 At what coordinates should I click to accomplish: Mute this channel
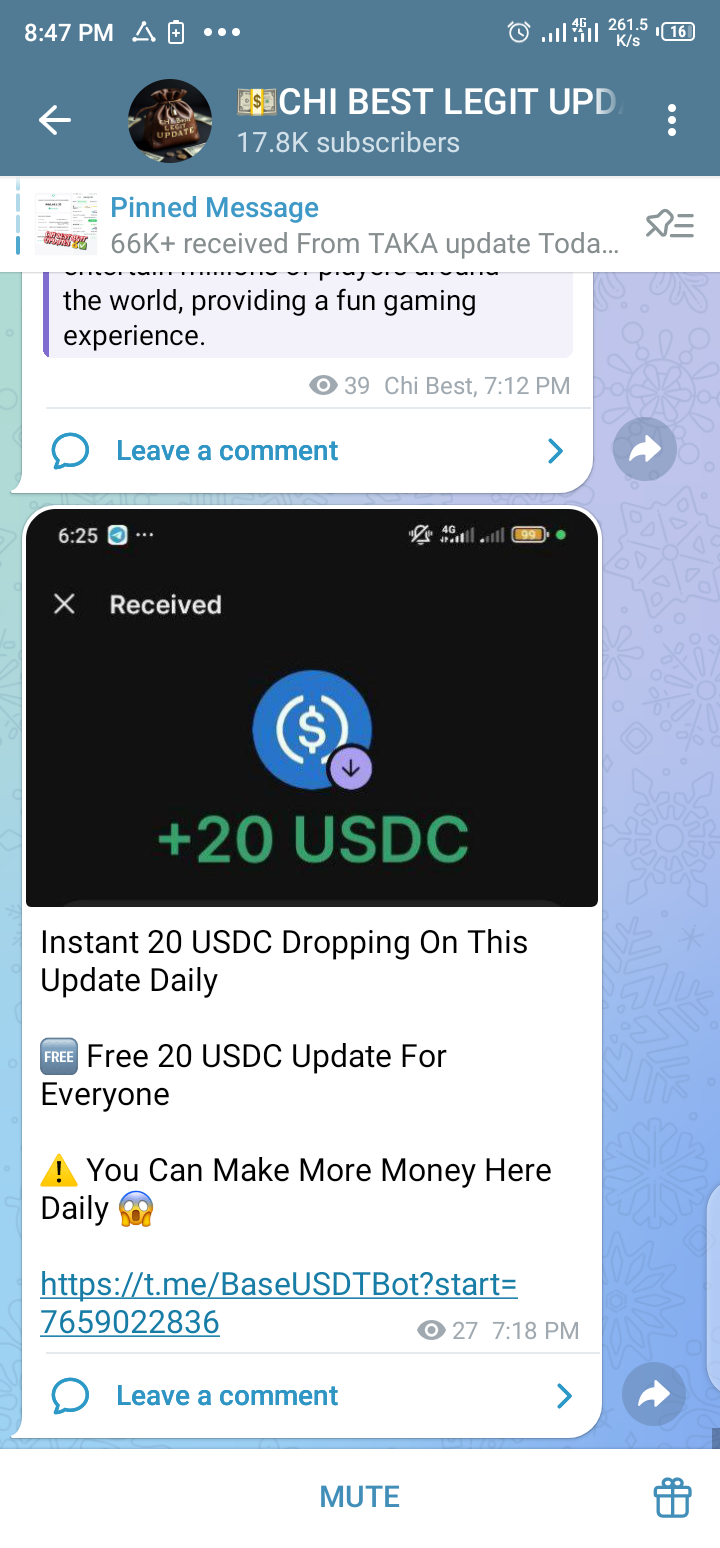coord(360,1497)
